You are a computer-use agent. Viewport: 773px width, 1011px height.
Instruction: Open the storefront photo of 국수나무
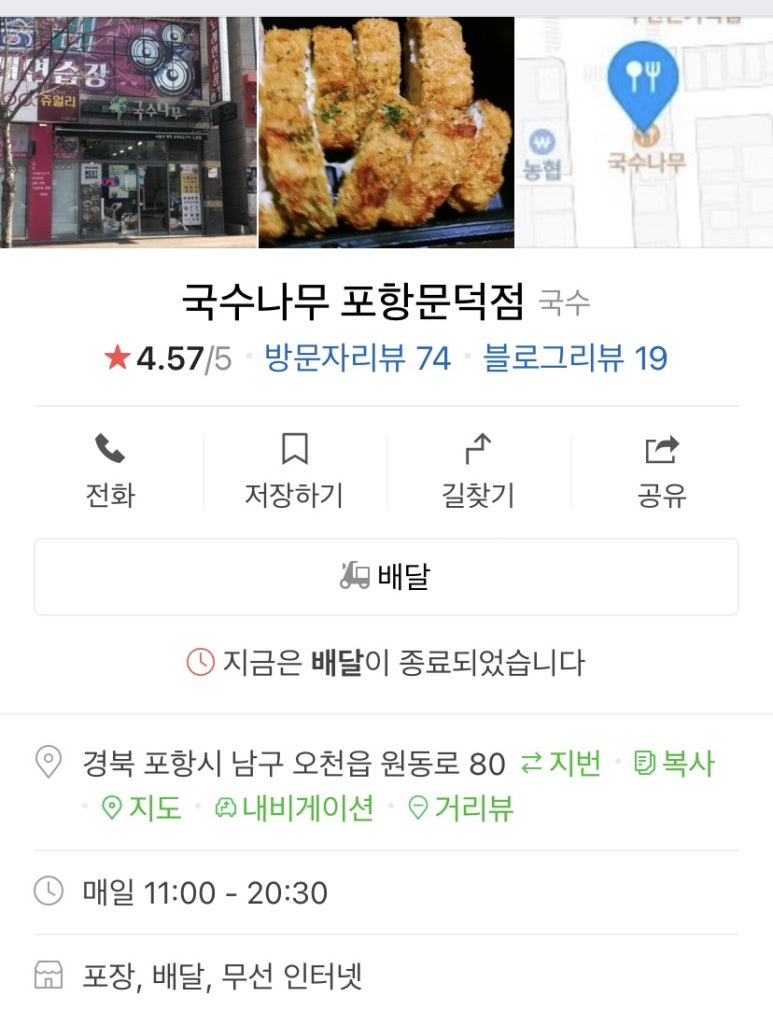128,132
